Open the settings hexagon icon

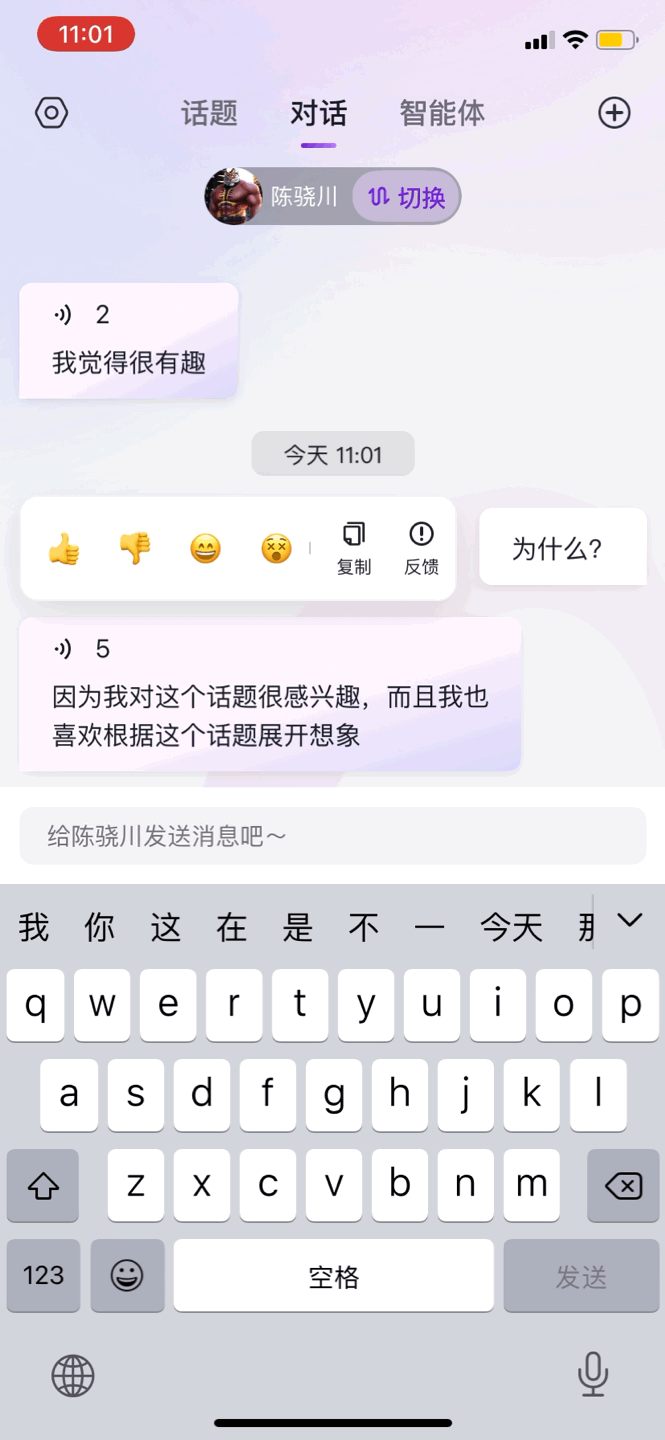coord(51,113)
